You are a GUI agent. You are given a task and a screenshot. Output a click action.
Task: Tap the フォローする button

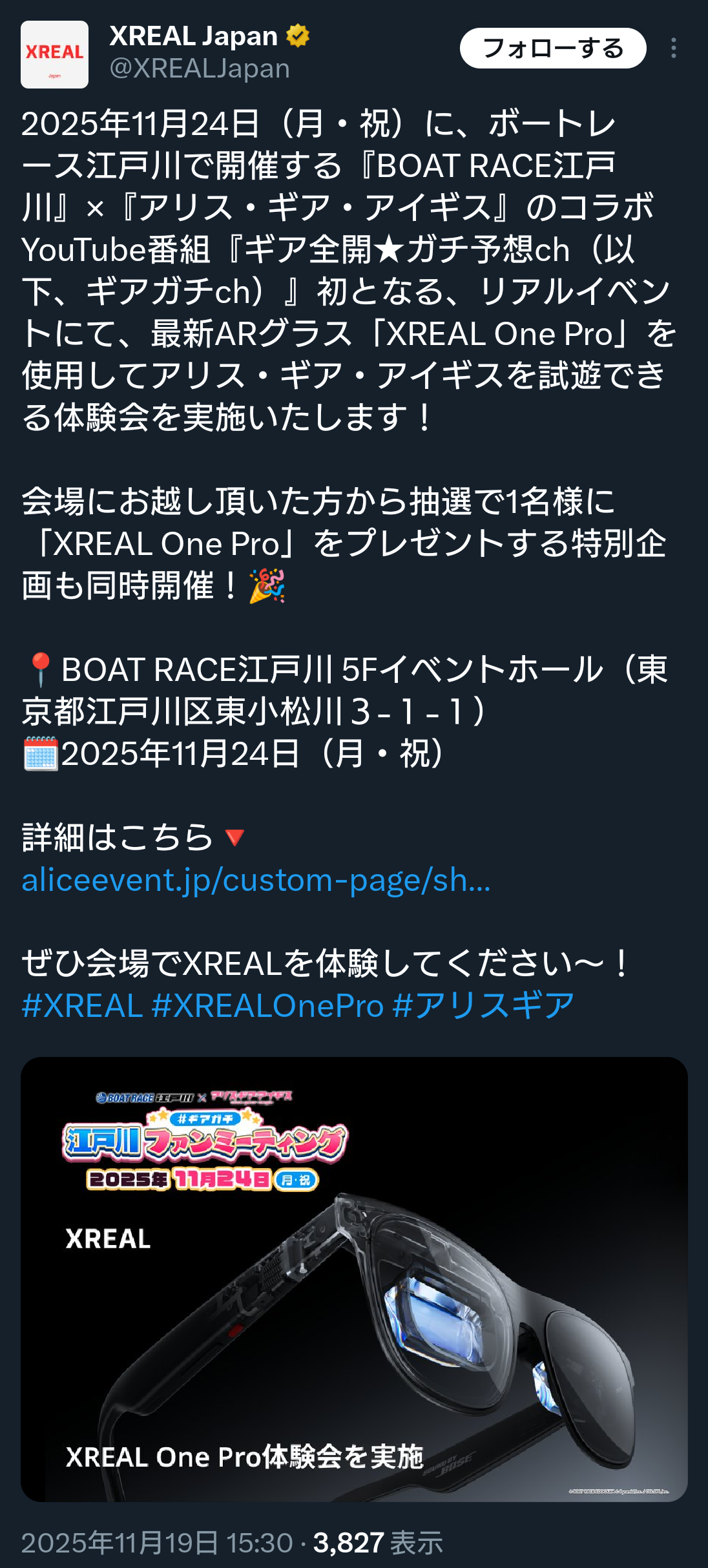(552, 48)
